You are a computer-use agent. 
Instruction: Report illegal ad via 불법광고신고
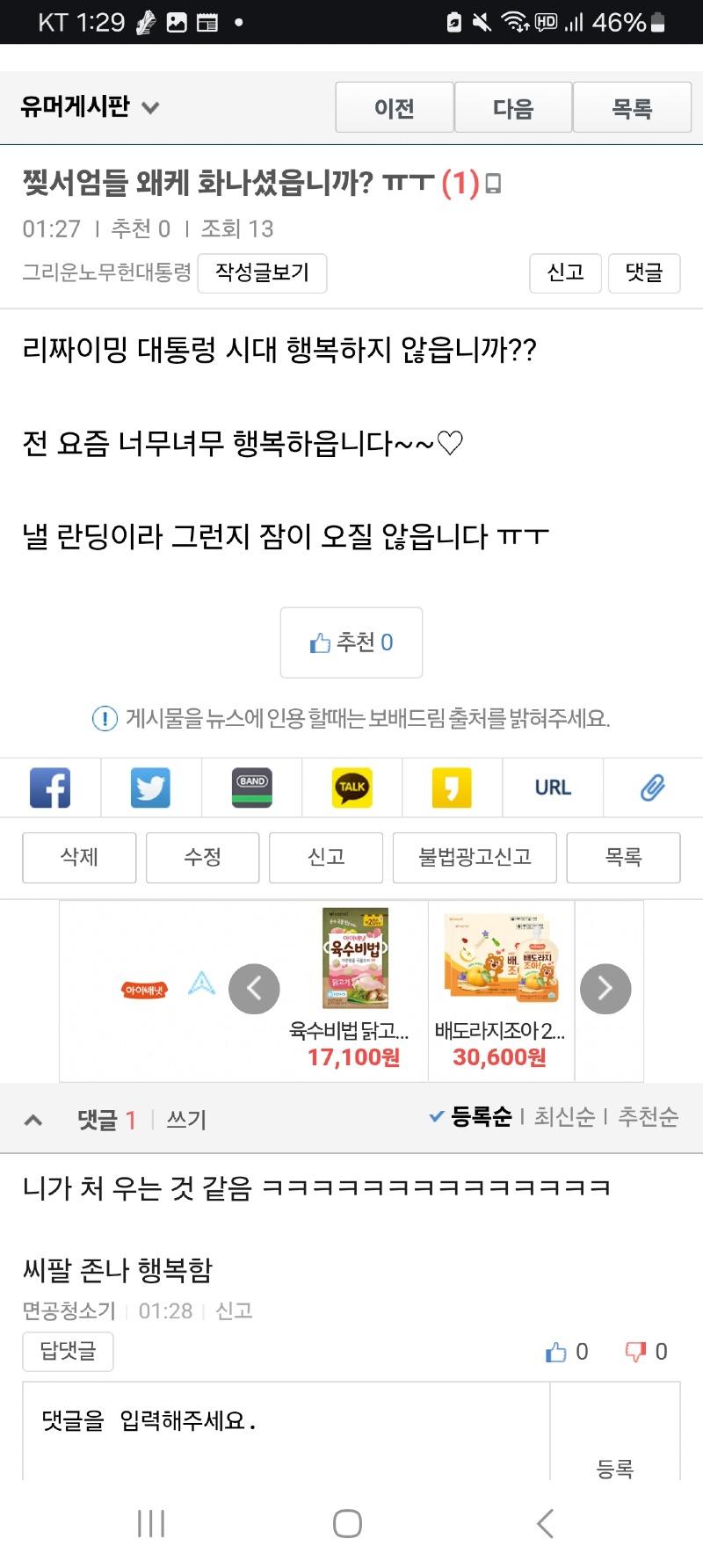pos(475,857)
